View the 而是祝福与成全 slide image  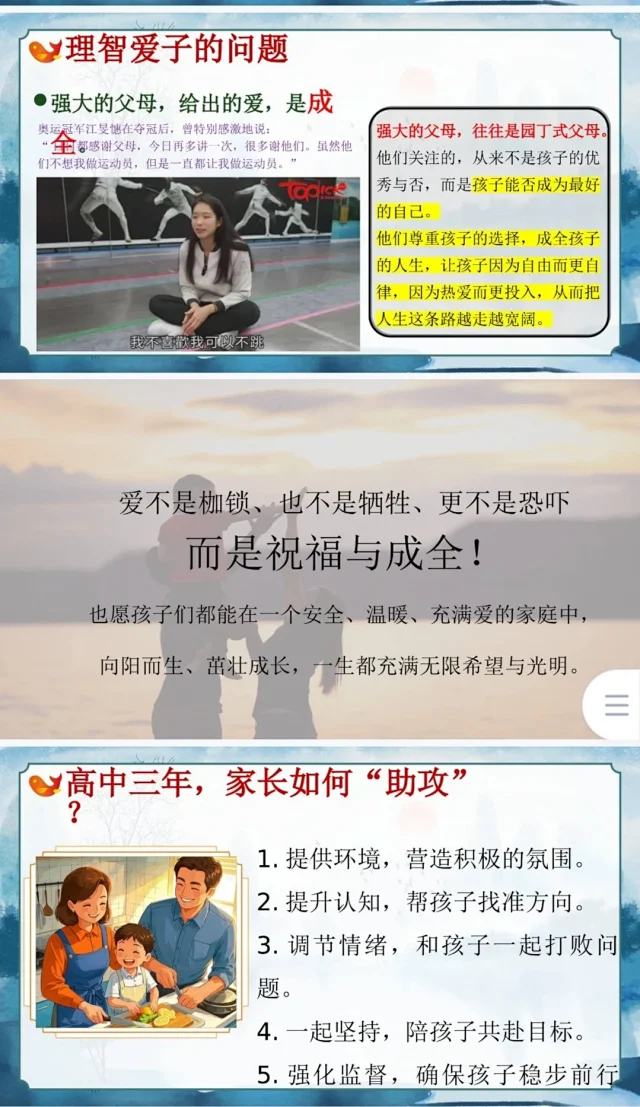pyautogui.click(x=320, y=556)
